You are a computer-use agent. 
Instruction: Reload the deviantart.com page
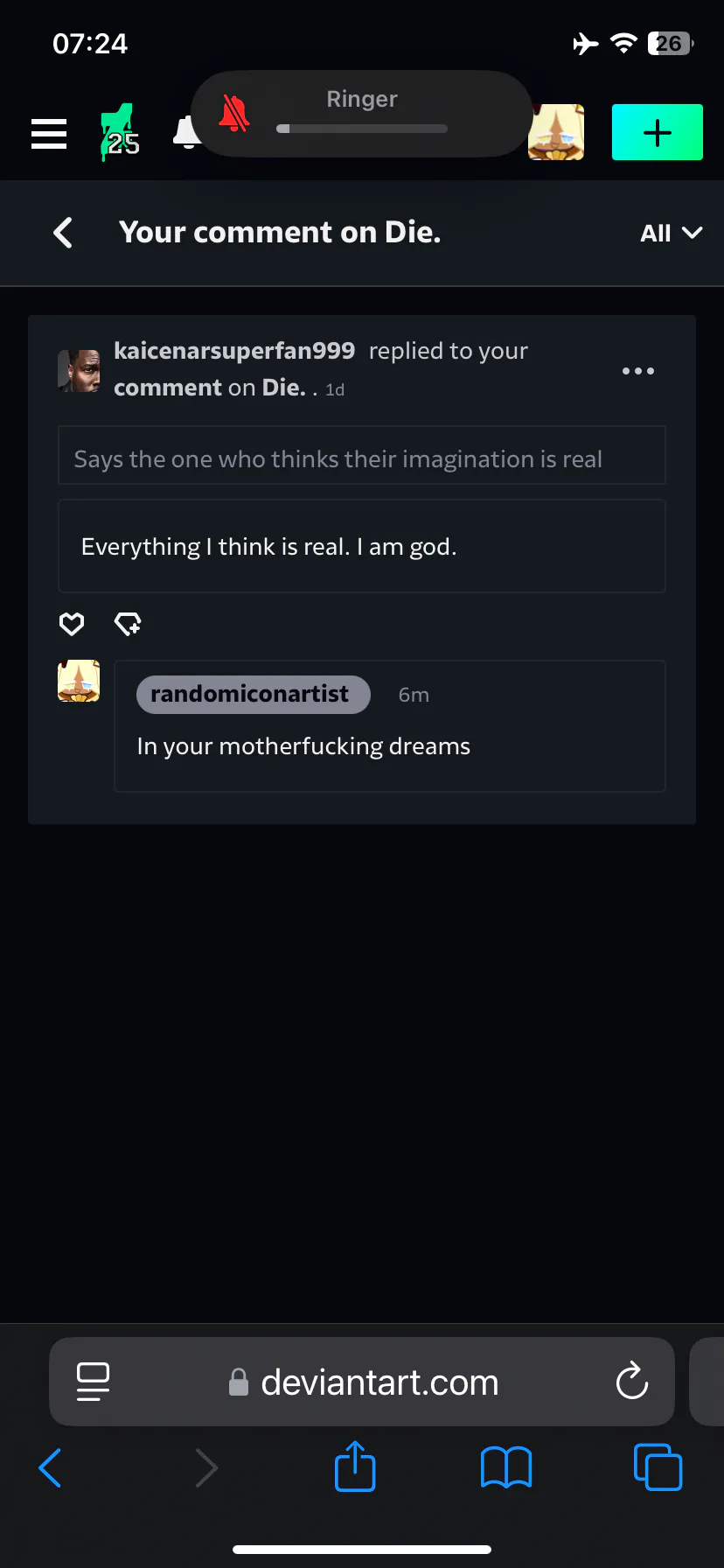coord(631,1382)
